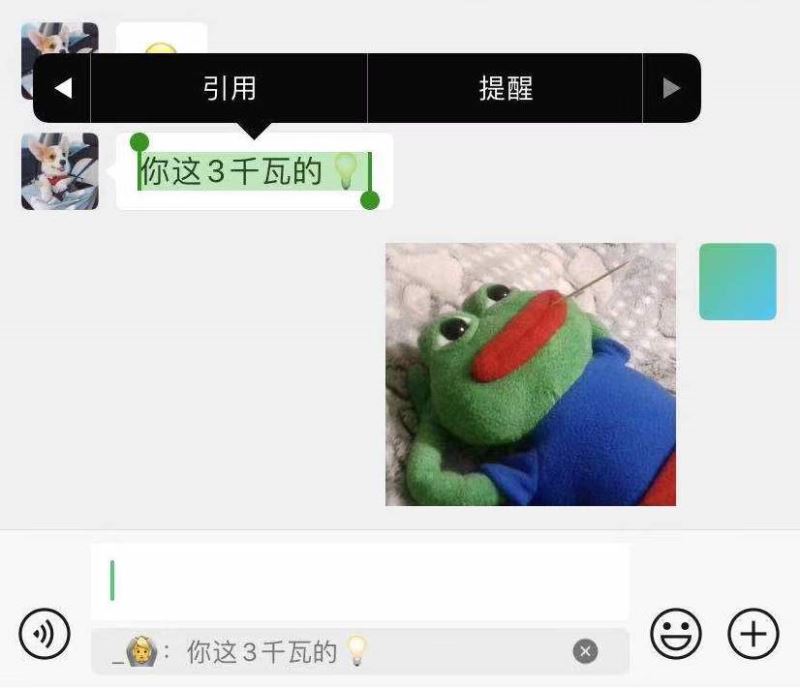
Task: Open the emoji sticker picker
Action: (676, 633)
